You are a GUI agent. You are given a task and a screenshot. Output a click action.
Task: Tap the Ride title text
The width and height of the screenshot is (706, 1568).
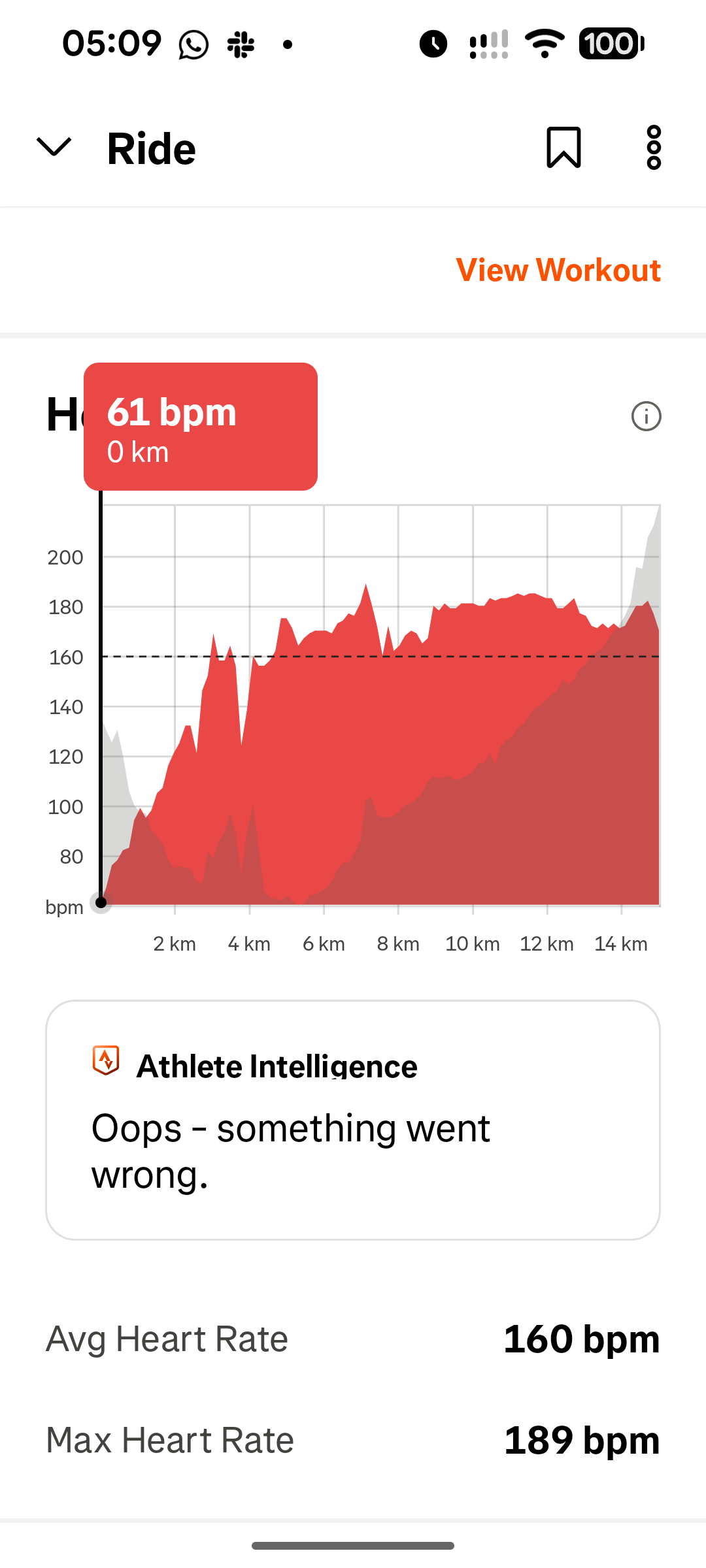[151, 148]
